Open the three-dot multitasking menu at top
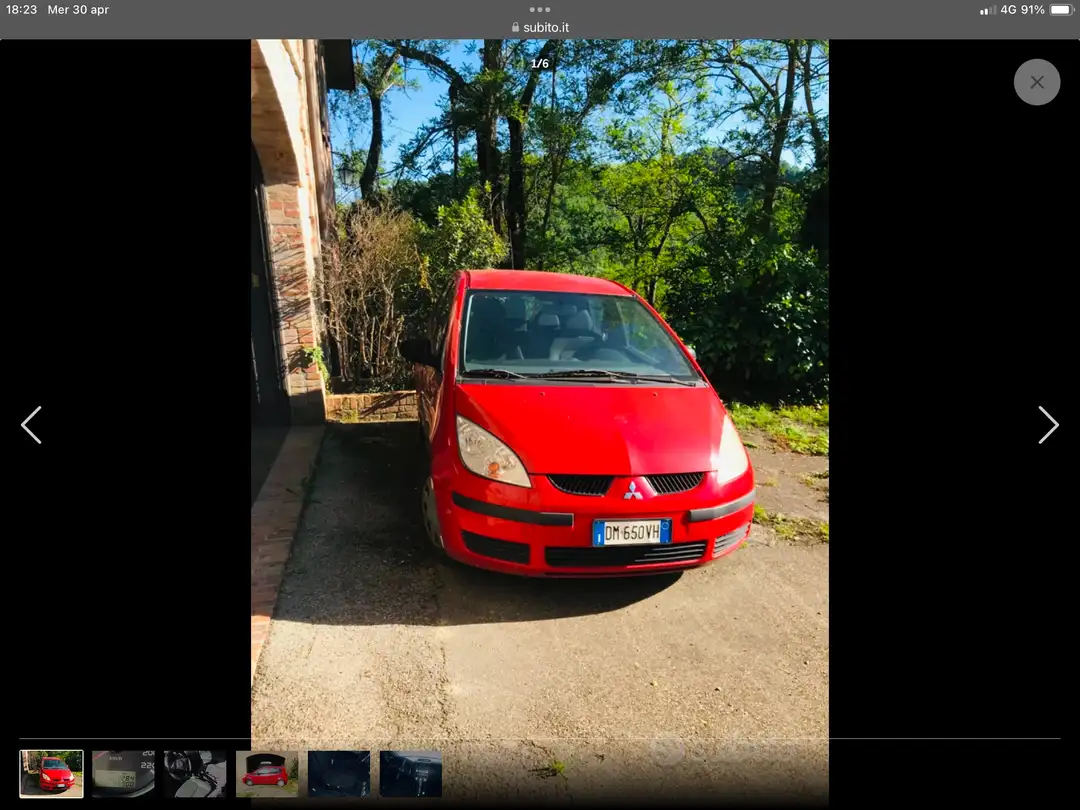Viewport: 1080px width, 810px height. [540, 9]
